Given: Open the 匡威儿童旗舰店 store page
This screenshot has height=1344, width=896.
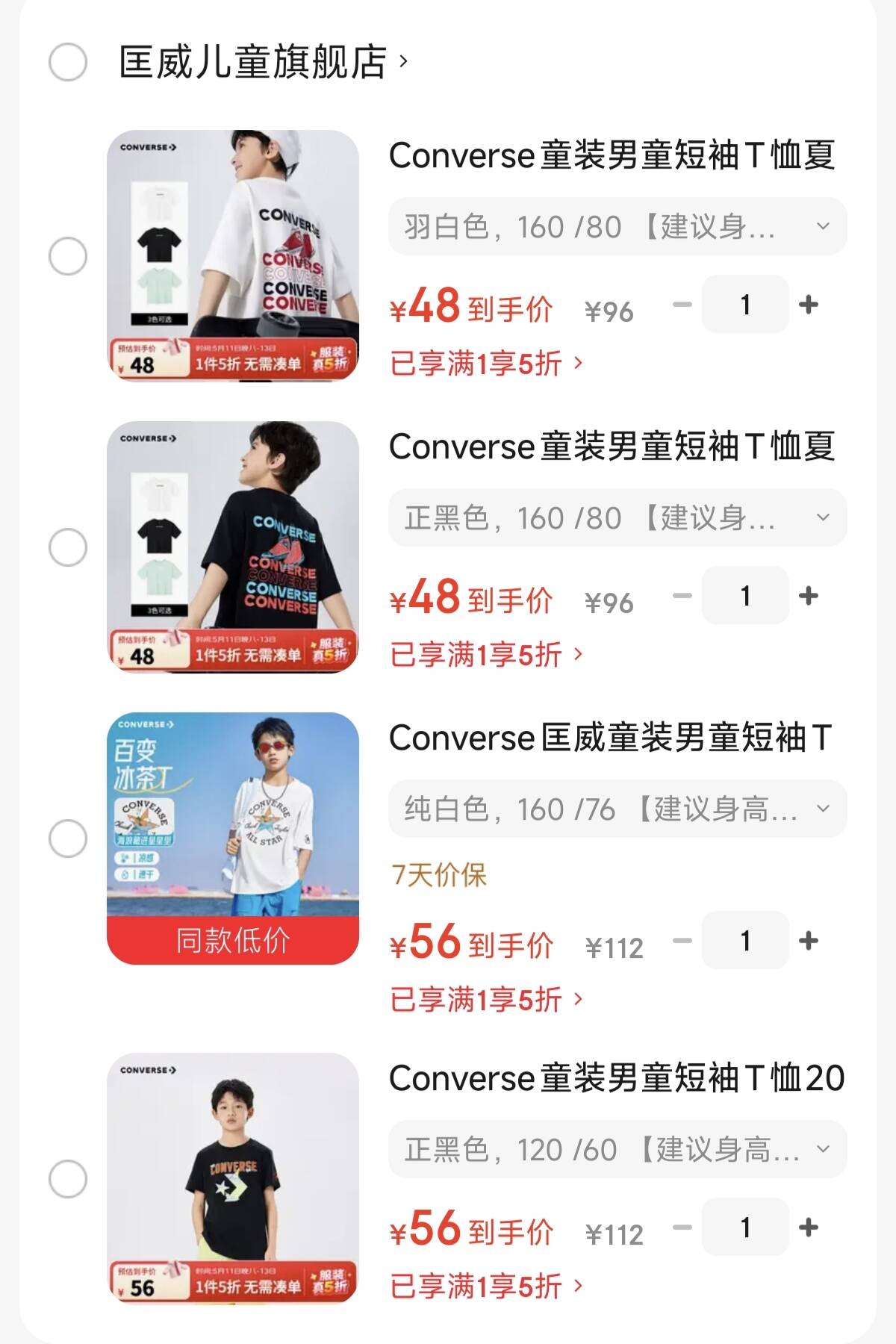Looking at the screenshot, I should point(264,62).
